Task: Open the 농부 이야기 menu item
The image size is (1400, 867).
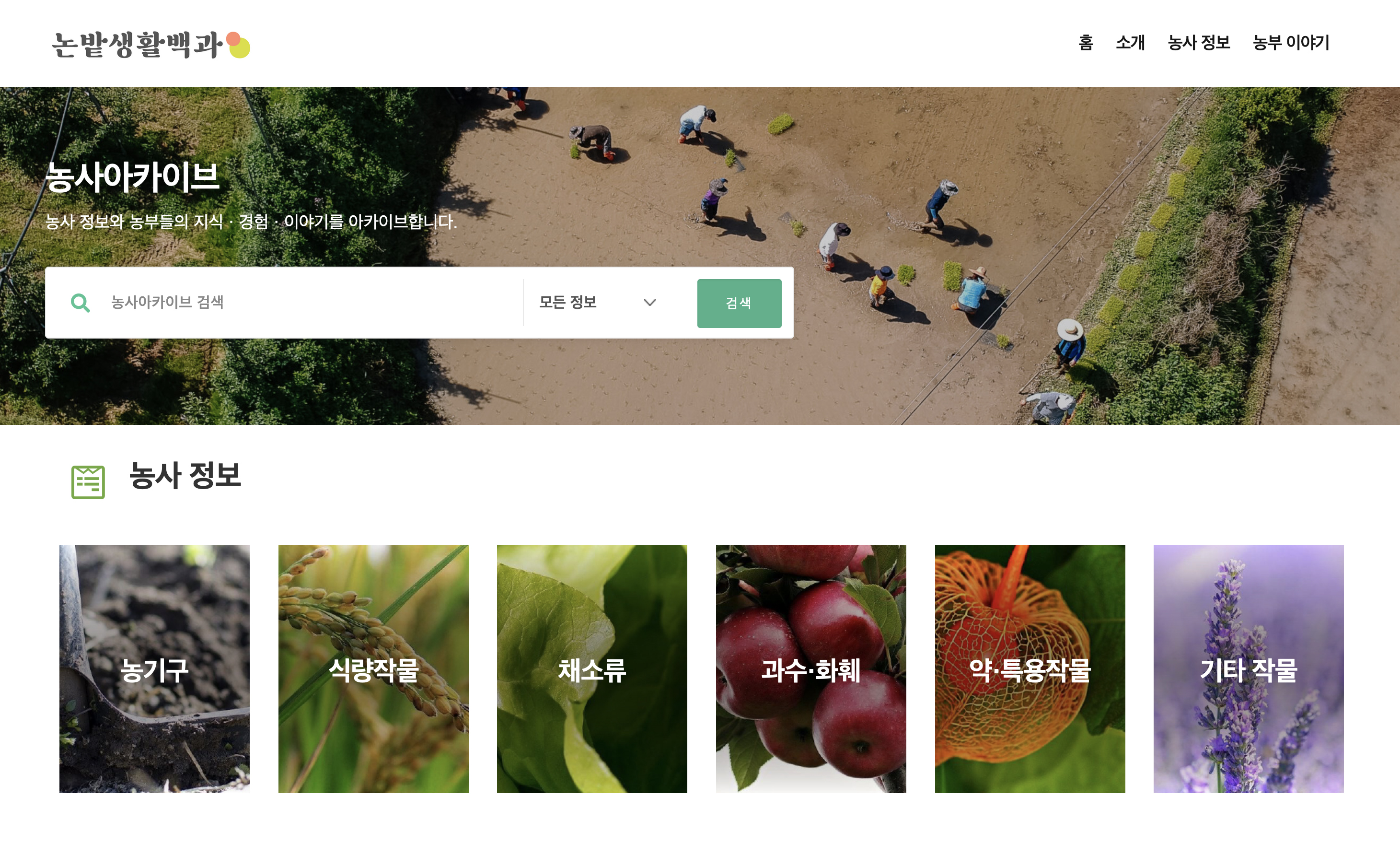Action: (1291, 42)
